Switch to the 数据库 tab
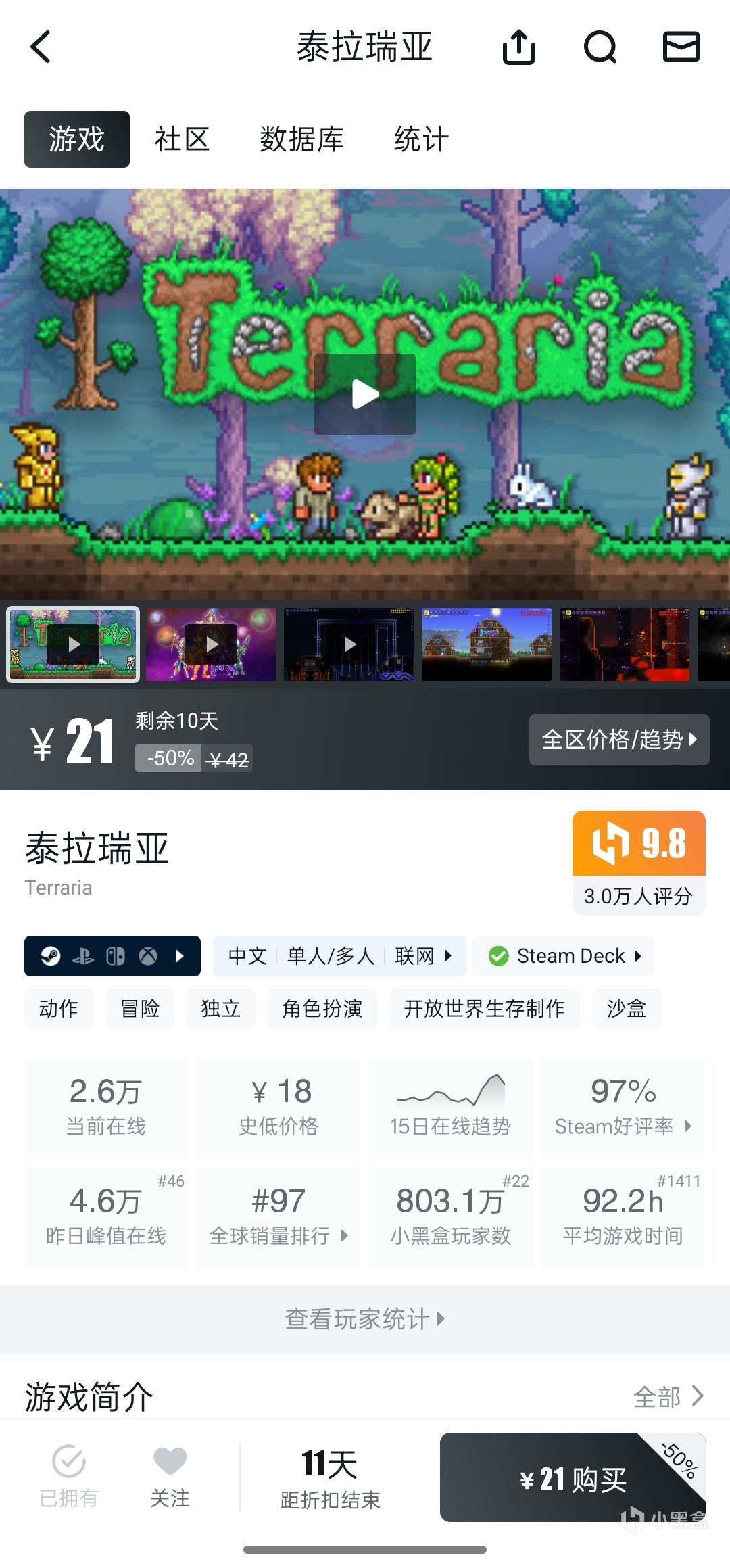 click(x=301, y=139)
